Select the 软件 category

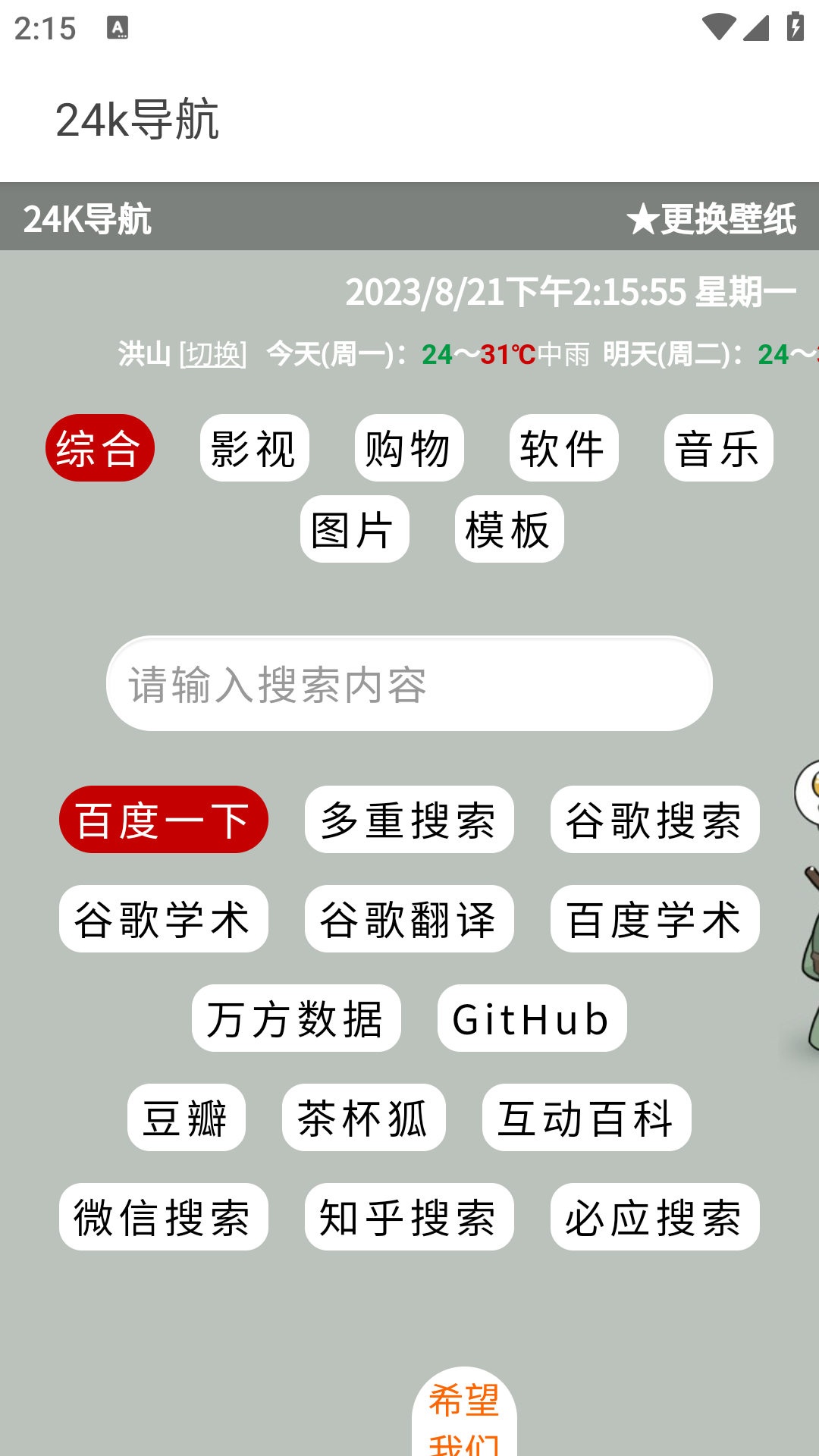tap(563, 448)
